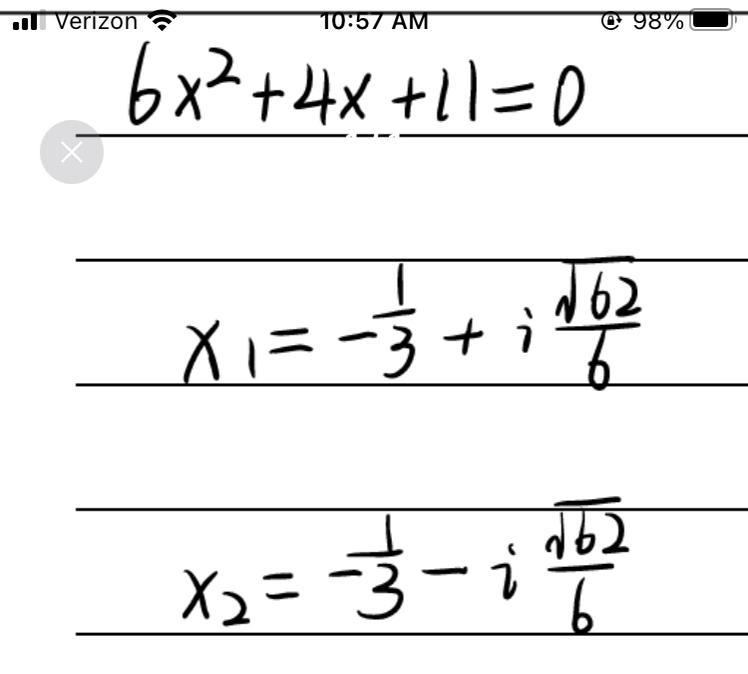748x674 pixels.
Task: Close the handwritten equation image viewer
Action: 71,152
